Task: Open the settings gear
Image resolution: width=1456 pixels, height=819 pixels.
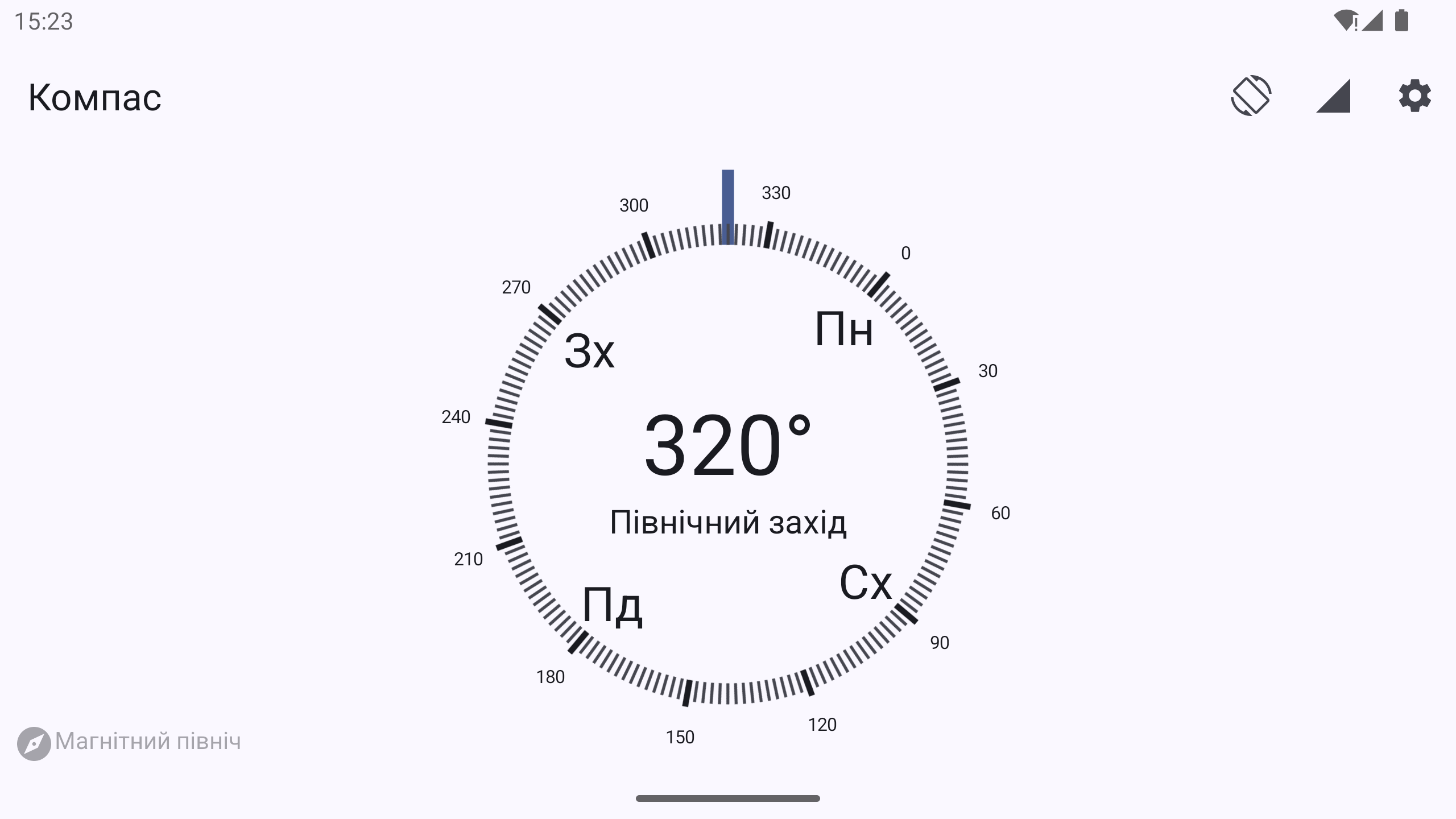Action: click(x=1414, y=96)
